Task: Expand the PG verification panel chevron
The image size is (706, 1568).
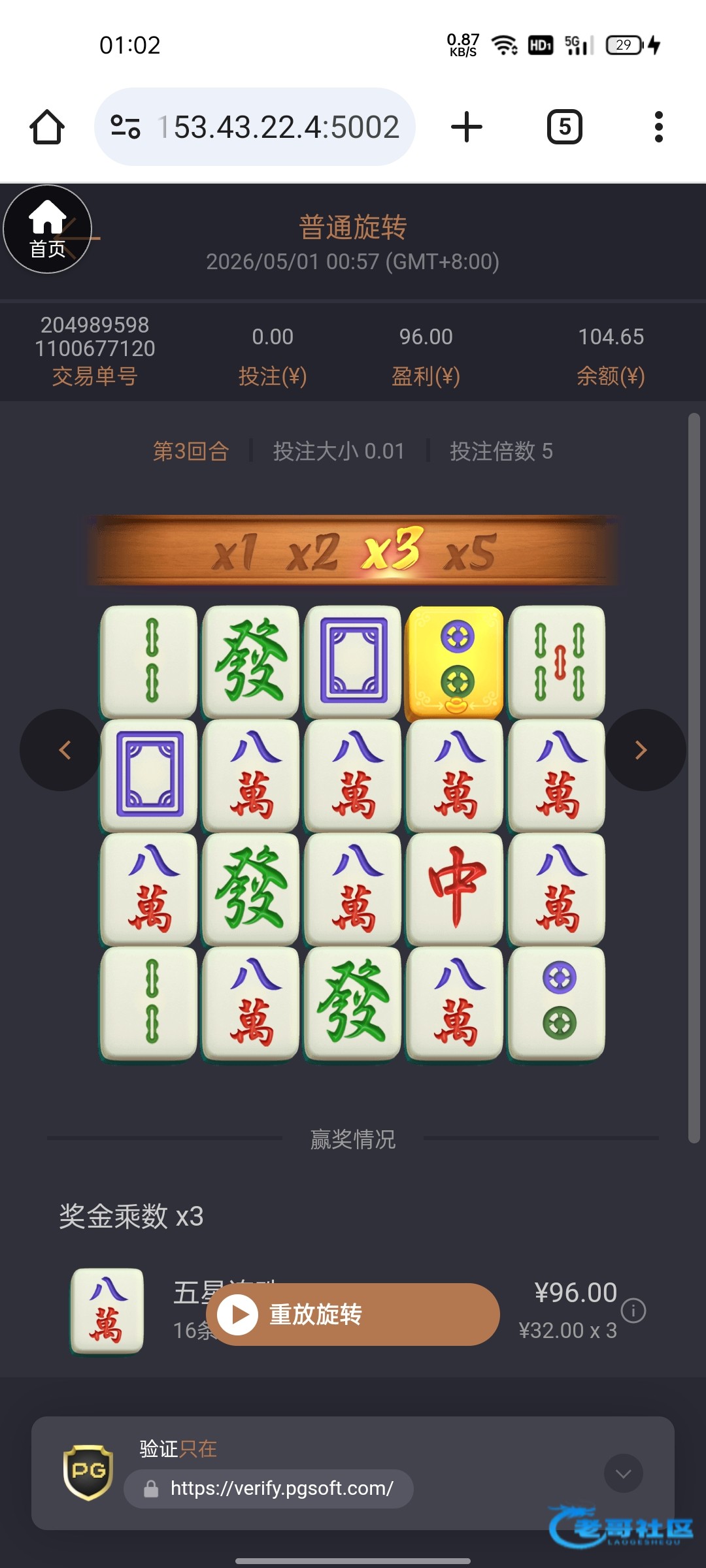Action: pyautogui.click(x=624, y=1473)
